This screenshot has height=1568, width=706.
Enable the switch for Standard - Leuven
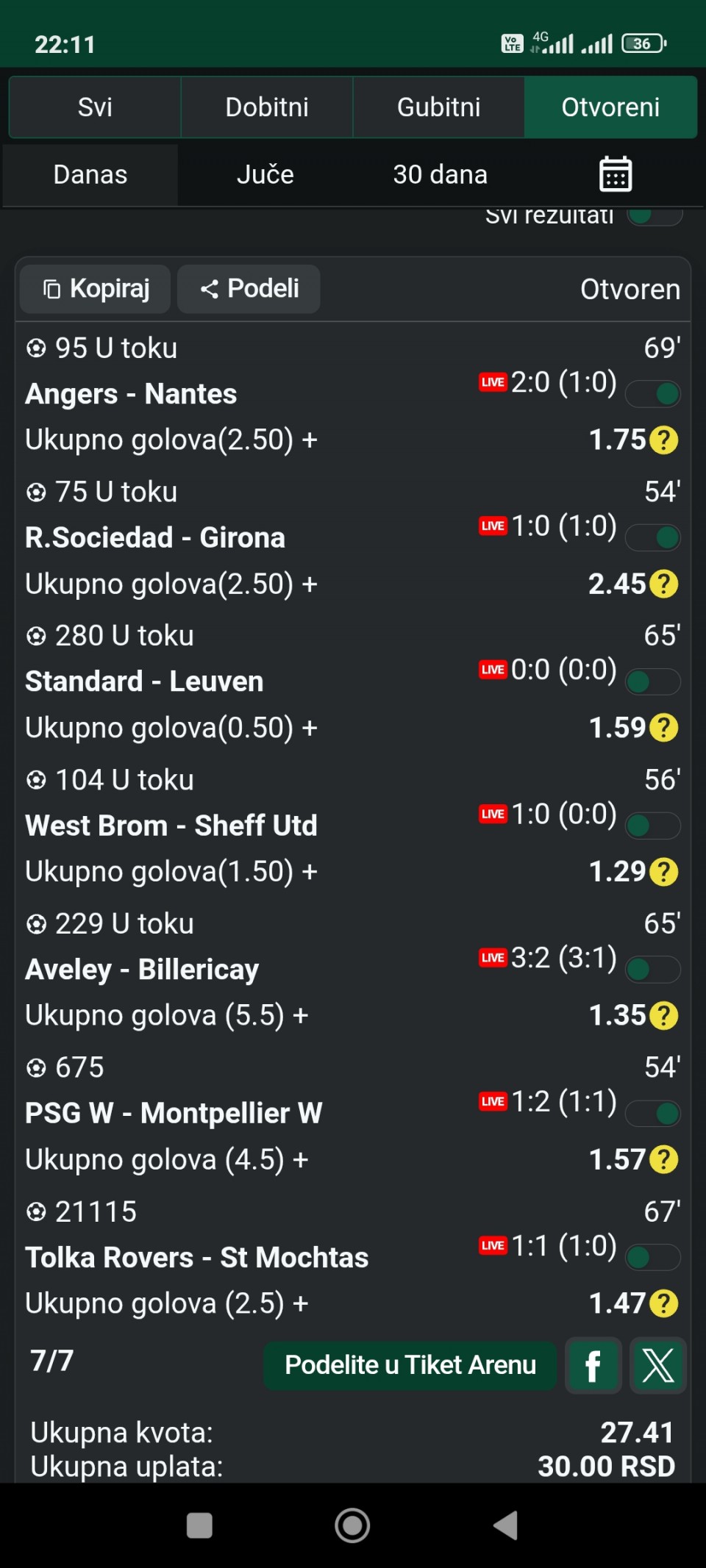pyautogui.click(x=653, y=681)
